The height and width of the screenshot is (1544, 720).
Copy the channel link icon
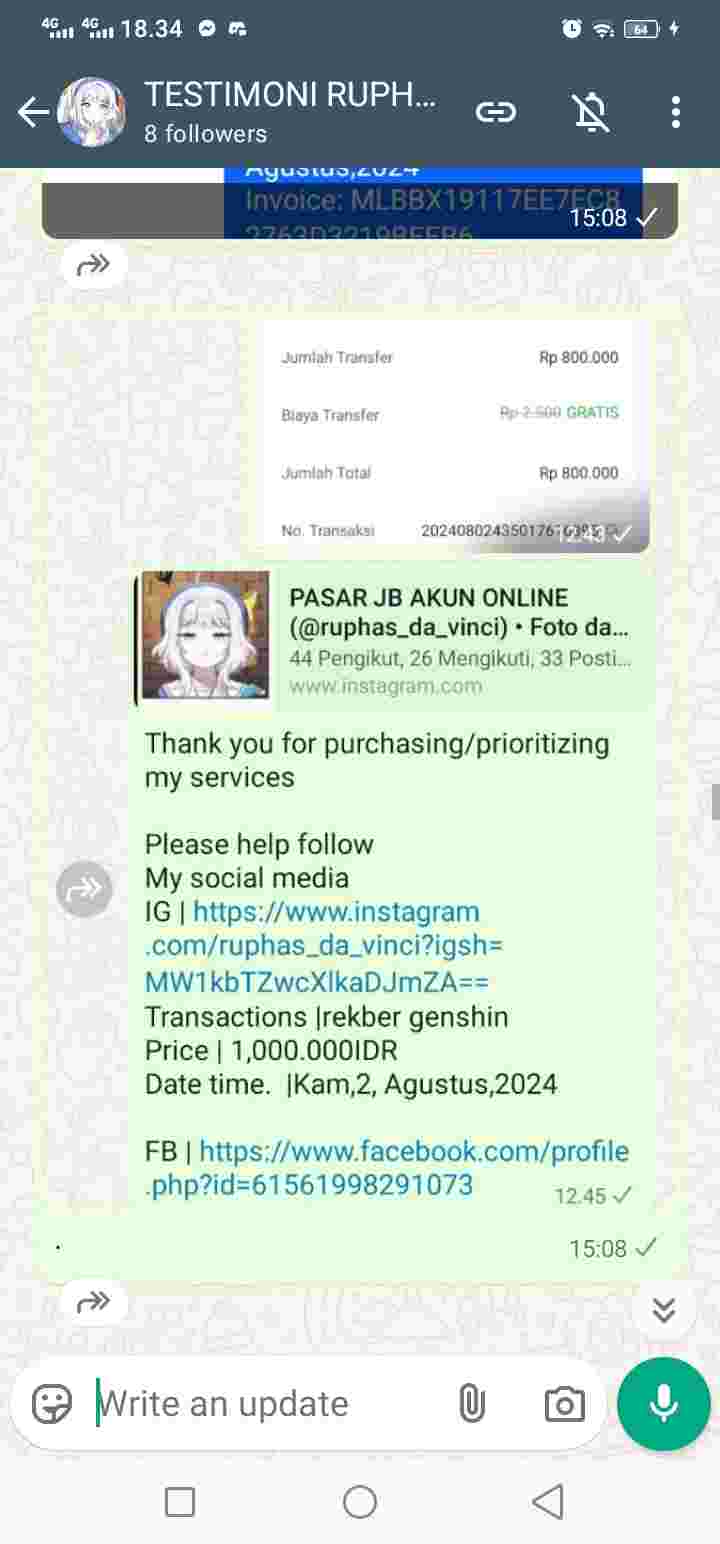point(496,113)
